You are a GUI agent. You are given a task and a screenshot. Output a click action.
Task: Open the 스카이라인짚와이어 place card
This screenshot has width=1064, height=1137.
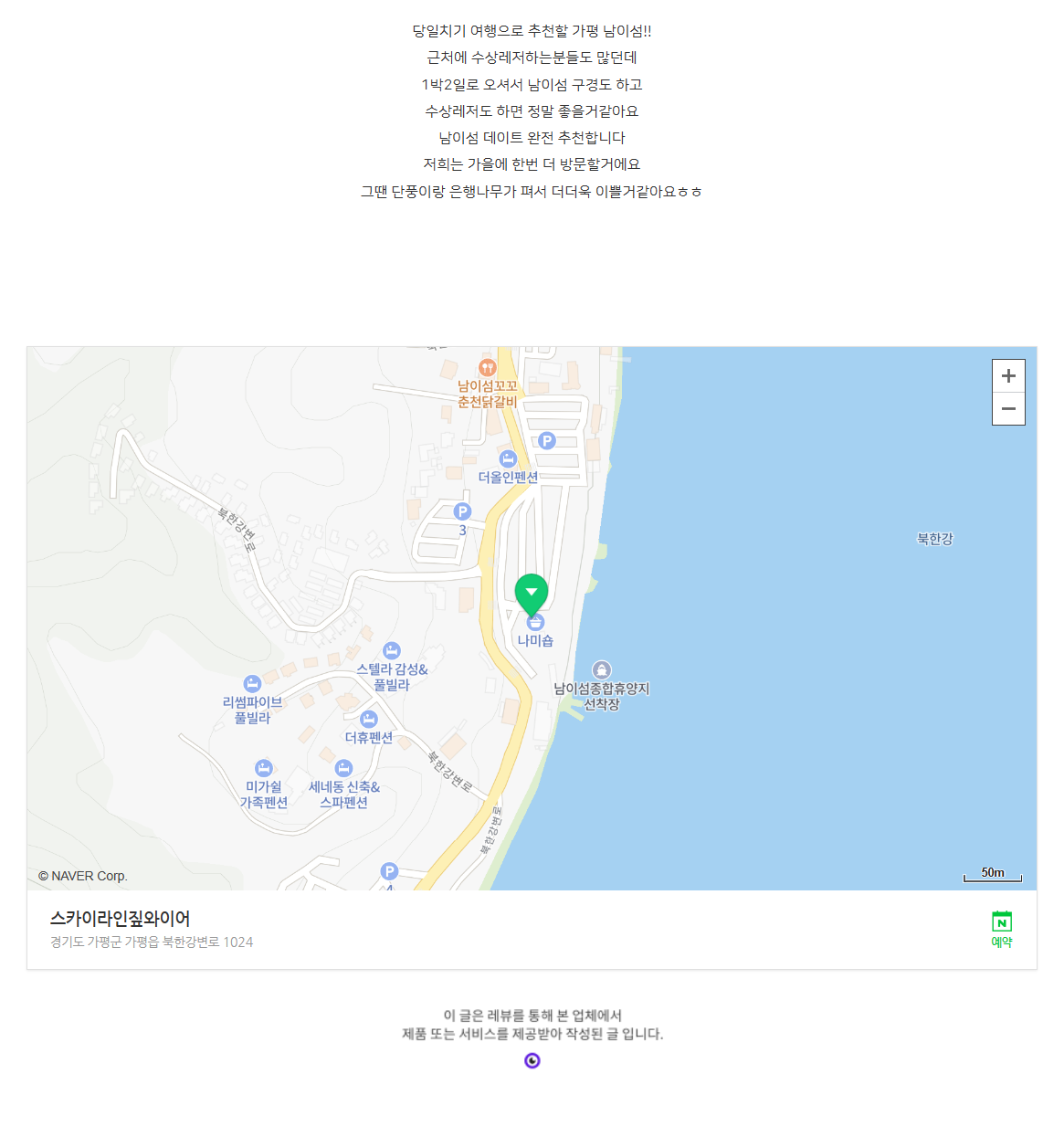pos(121,919)
